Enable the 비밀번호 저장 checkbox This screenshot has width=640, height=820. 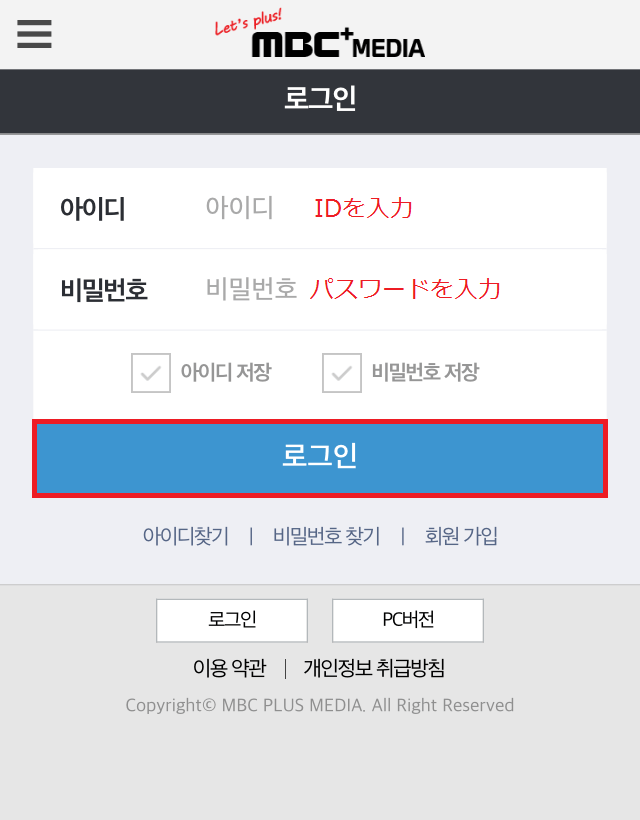pos(342,373)
